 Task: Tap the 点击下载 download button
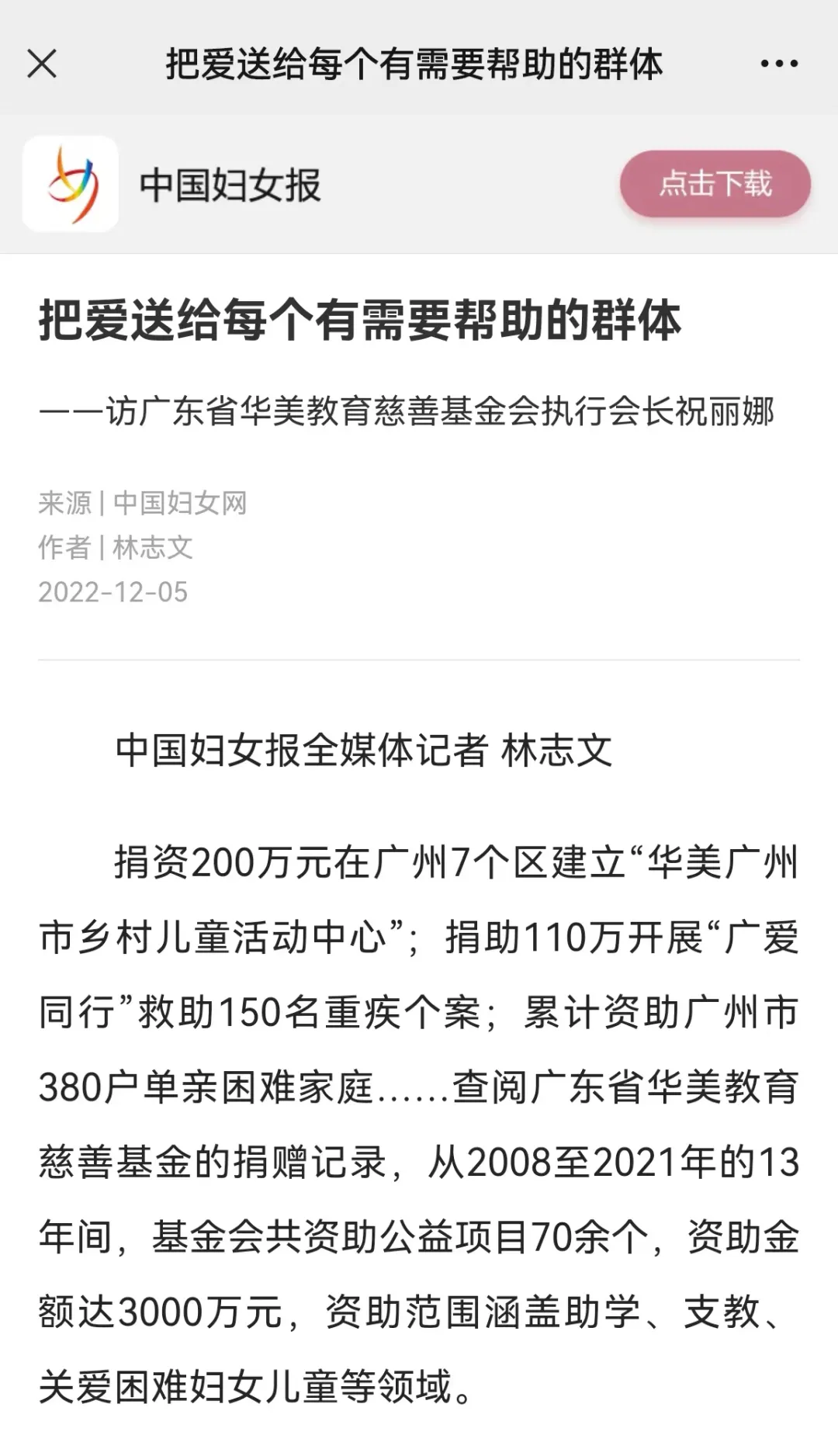pyautogui.click(x=715, y=184)
